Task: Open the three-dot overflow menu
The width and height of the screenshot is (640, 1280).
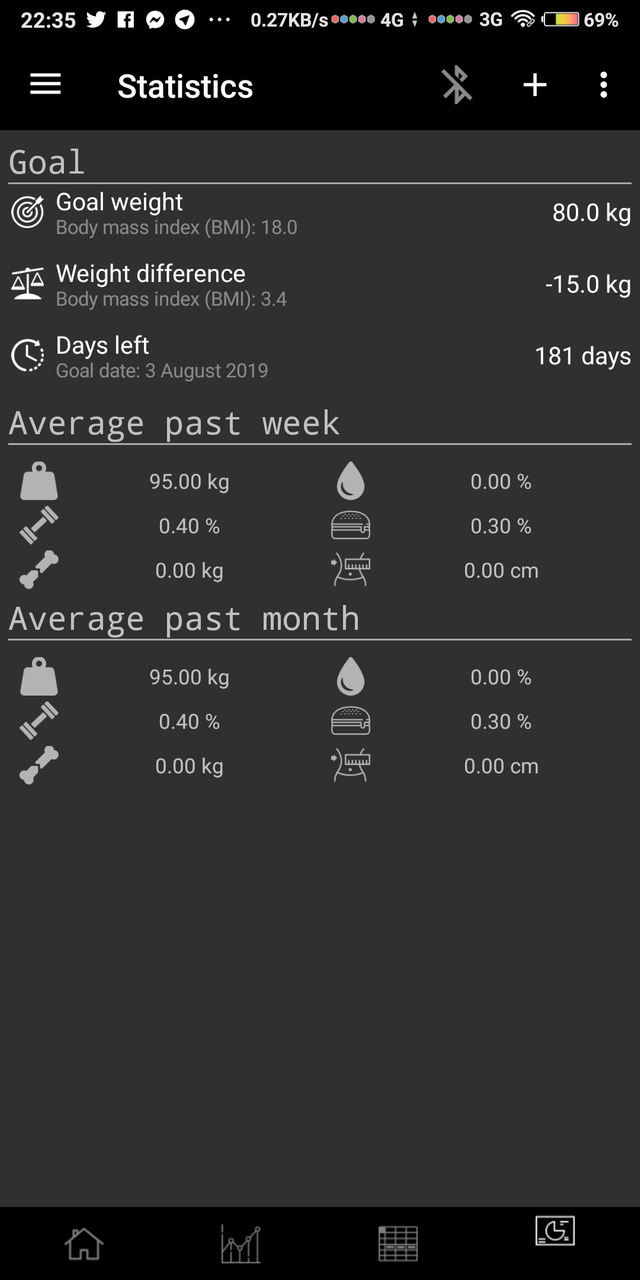Action: [603, 85]
